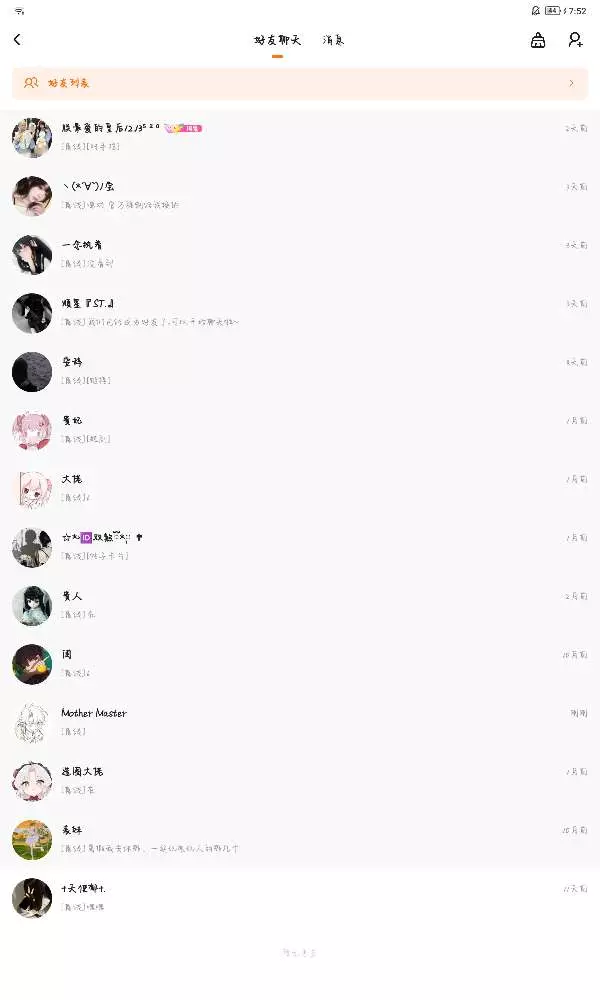Open the chat showing the ID badge
Screen dimensions: 600x1000
click(x=300, y=547)
